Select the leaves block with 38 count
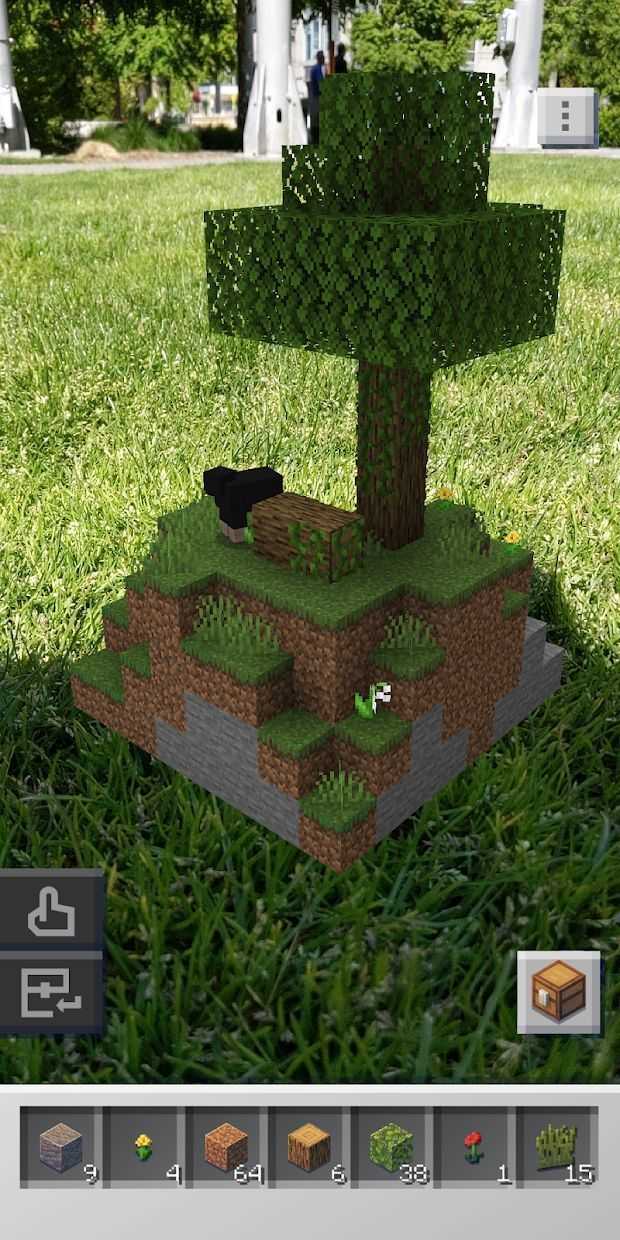This screenshot has width=620, height=1240. click(x=392, y=1146)
